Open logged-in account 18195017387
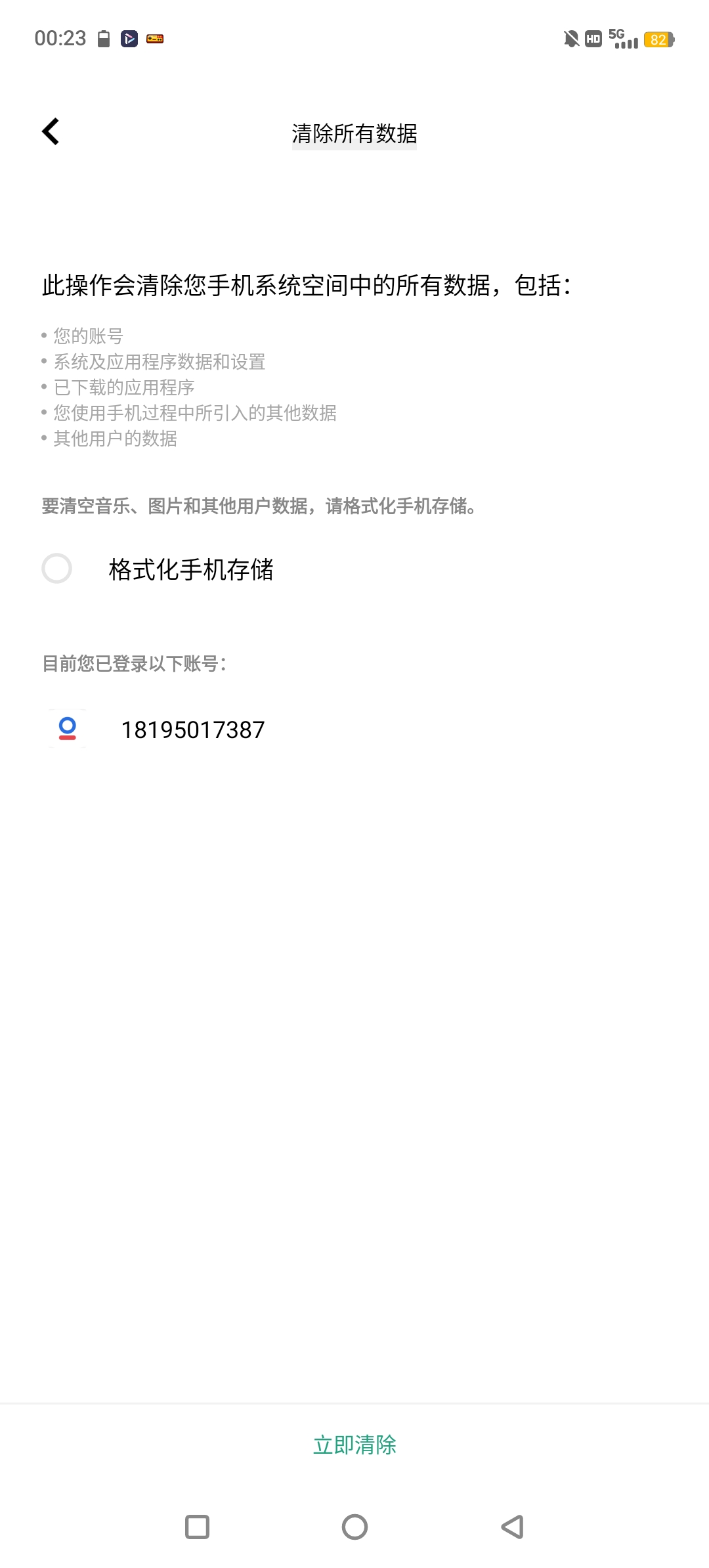Screen dimensions: 709x1568 click(192, 730)
